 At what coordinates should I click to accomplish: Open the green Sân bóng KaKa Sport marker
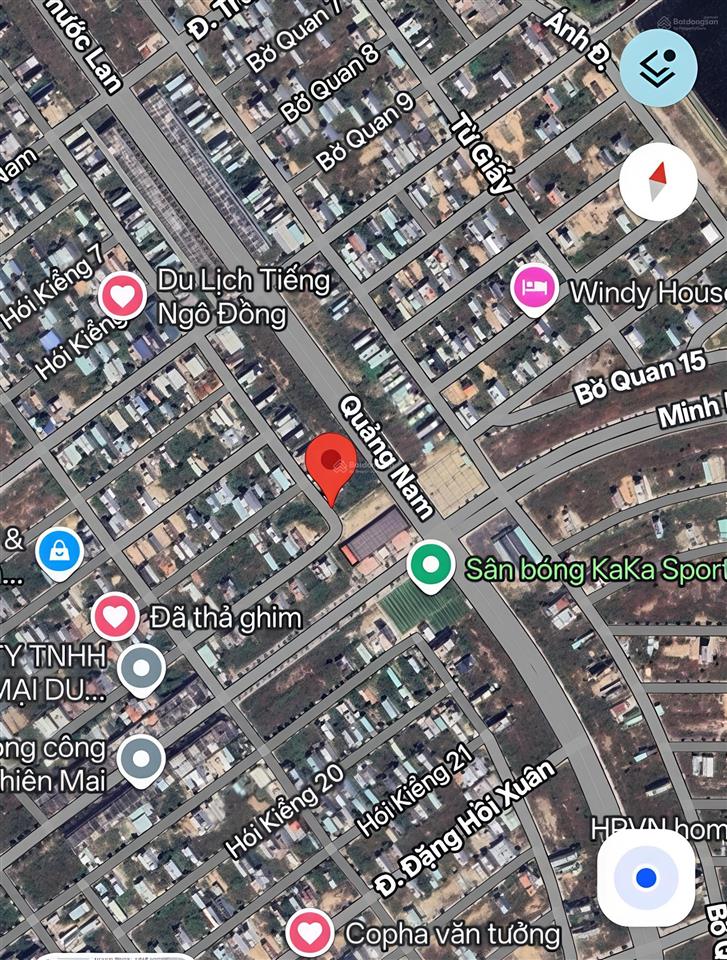[x=432, y=563]
